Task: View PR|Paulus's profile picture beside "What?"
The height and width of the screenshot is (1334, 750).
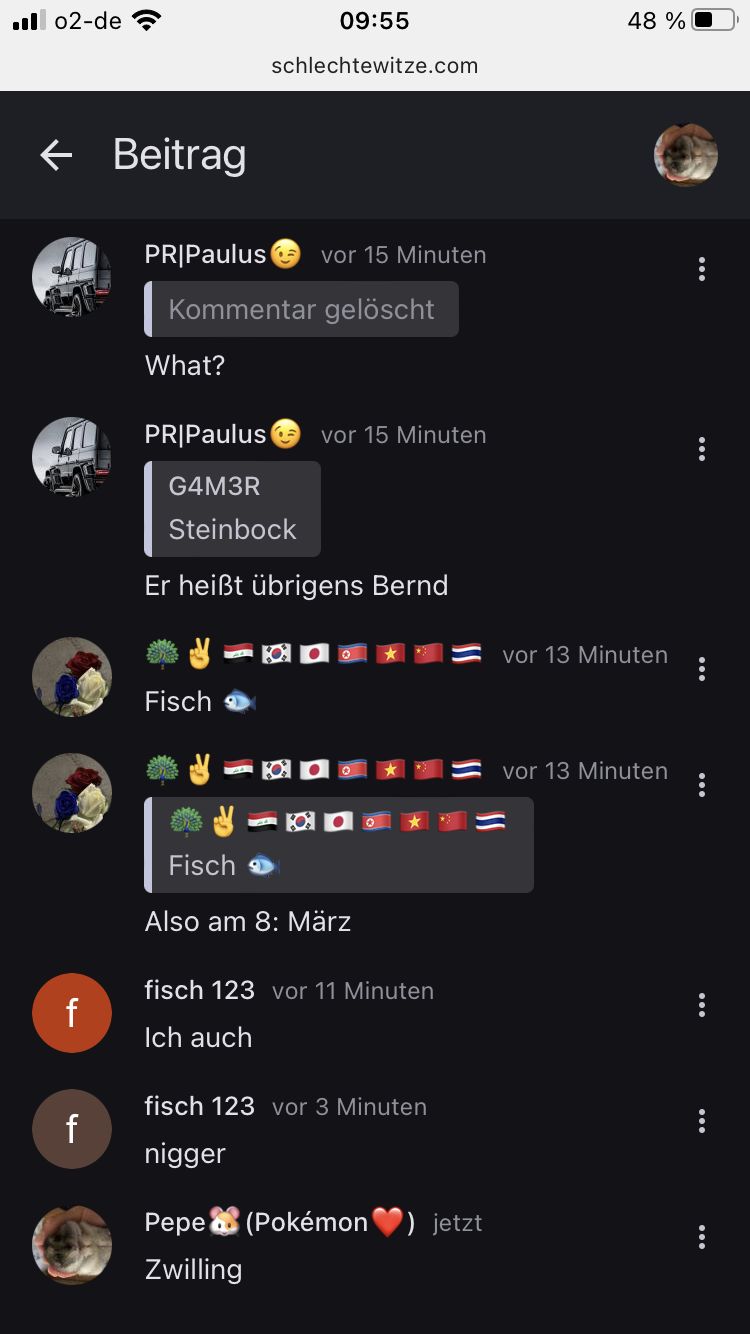Action: [x=72, y=277]
